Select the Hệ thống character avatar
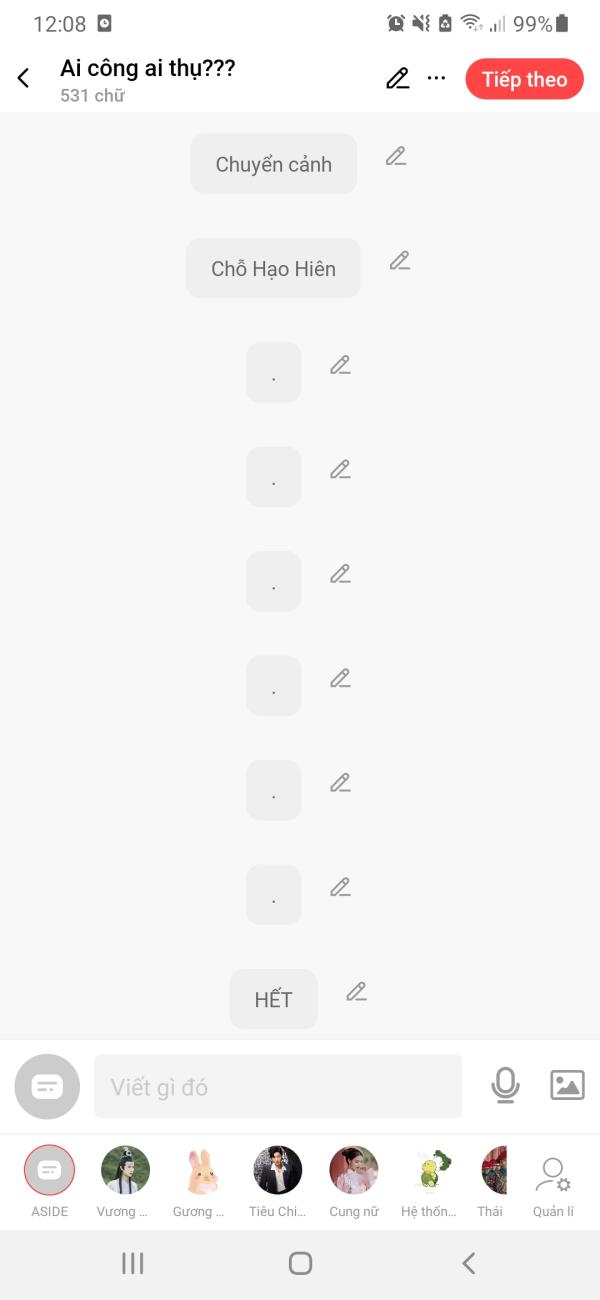This screenshot has height=1300, width=600. [430, 1171]
